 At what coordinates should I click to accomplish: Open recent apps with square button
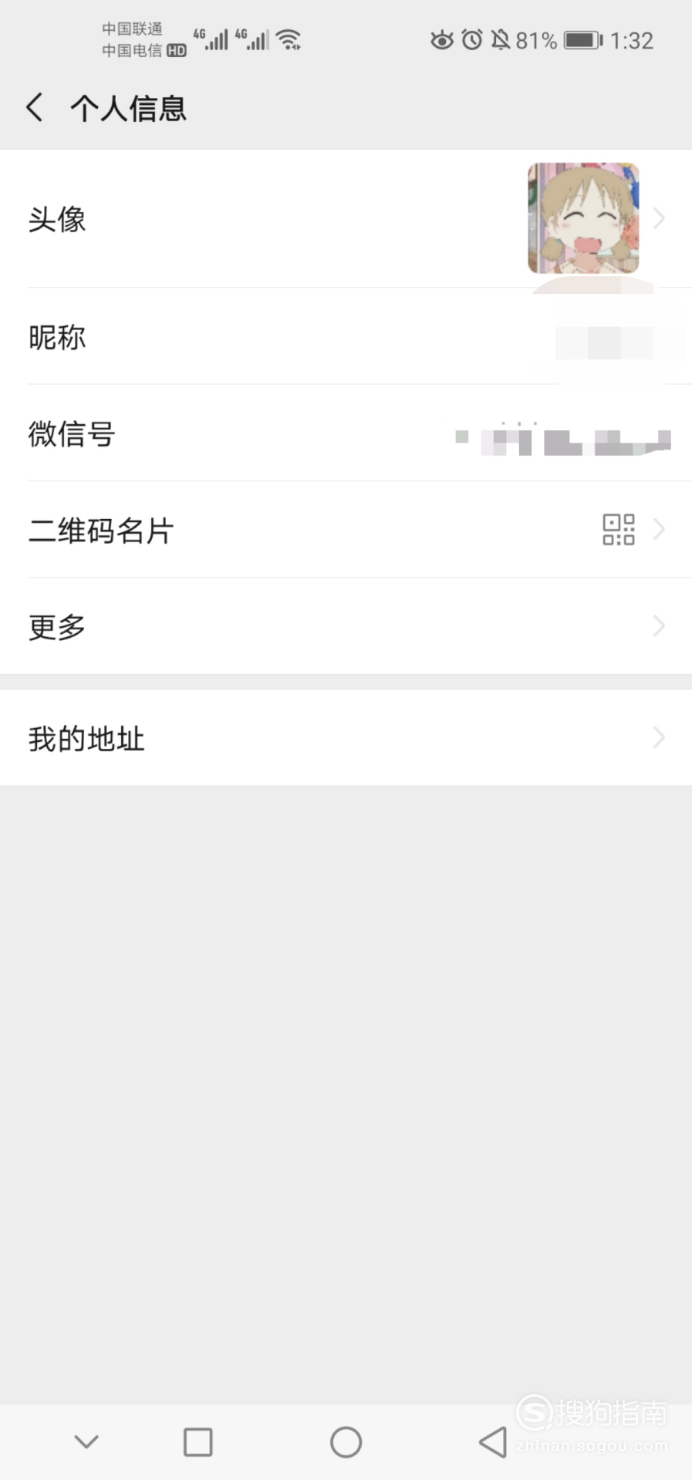click(x=198, y=1441)
